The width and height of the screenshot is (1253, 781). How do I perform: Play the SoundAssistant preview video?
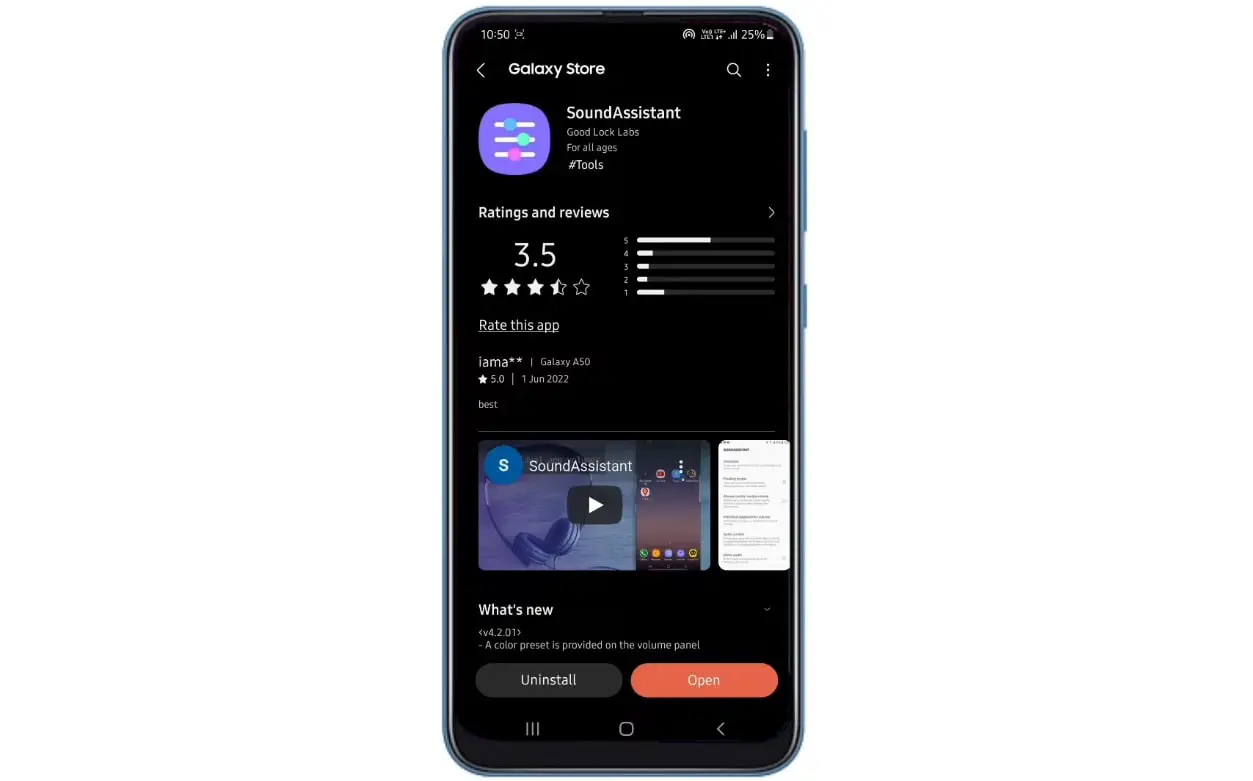(x=594, y=505)
